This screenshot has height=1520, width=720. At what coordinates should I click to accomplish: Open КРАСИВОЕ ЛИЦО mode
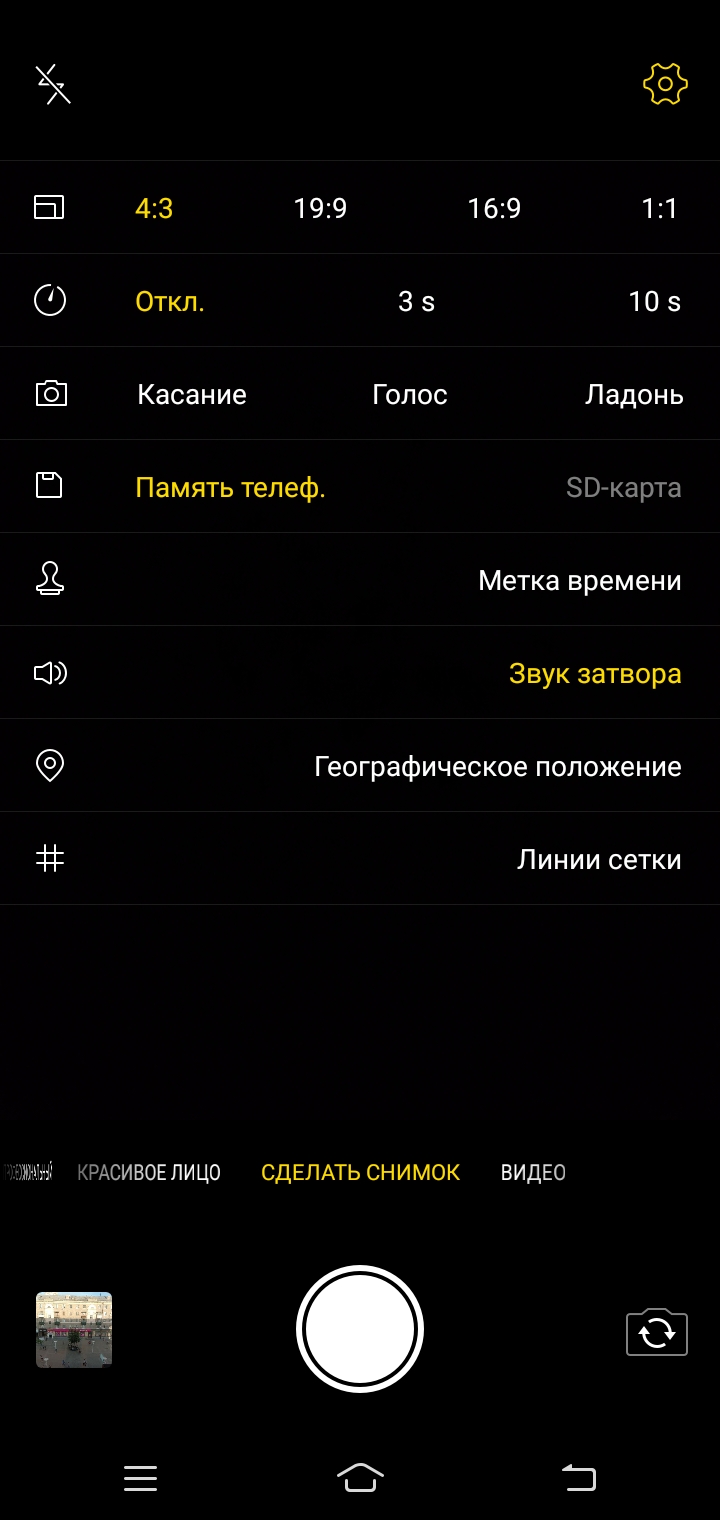tap(149, 1172)
